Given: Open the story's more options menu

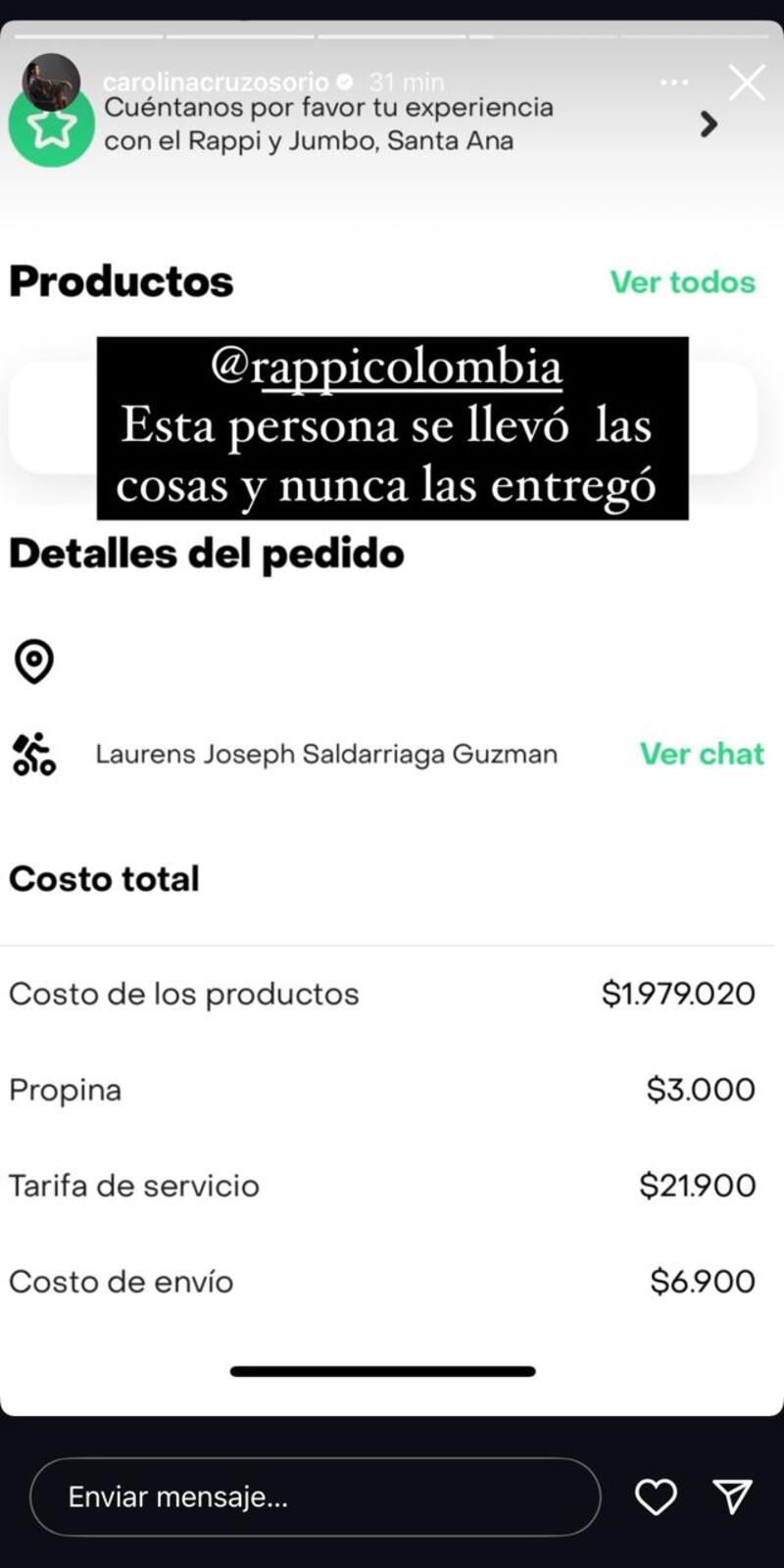Looking at the screenshot, I should pos(674,82).
